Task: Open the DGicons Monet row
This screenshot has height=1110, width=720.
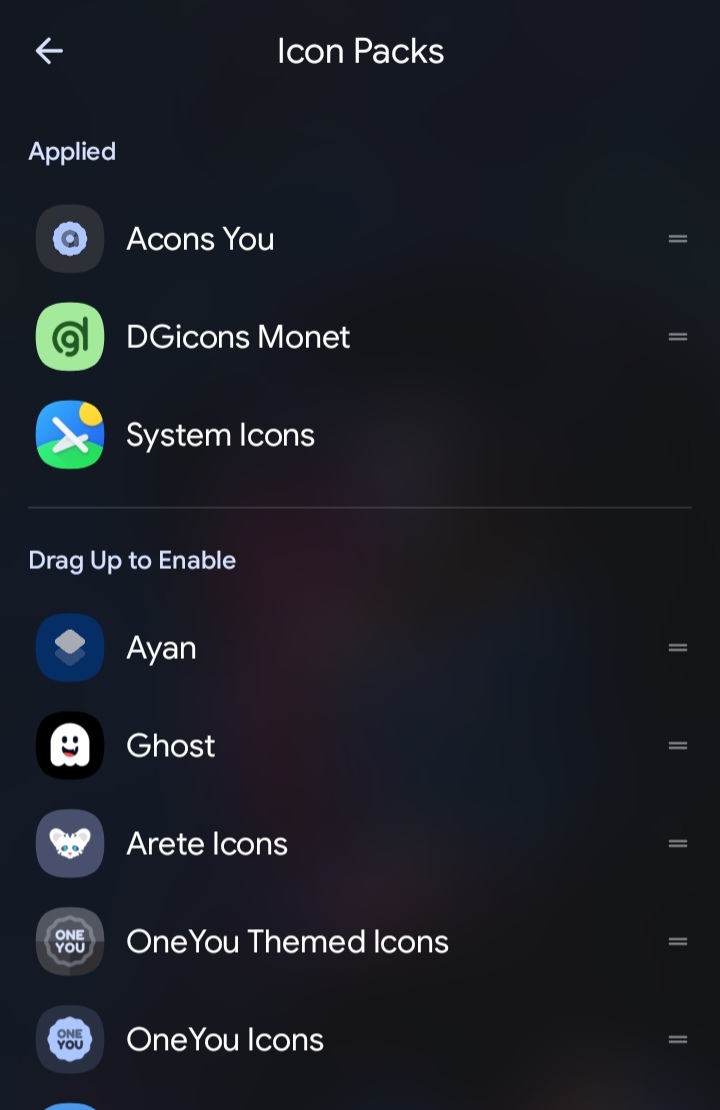Action: 238,337
